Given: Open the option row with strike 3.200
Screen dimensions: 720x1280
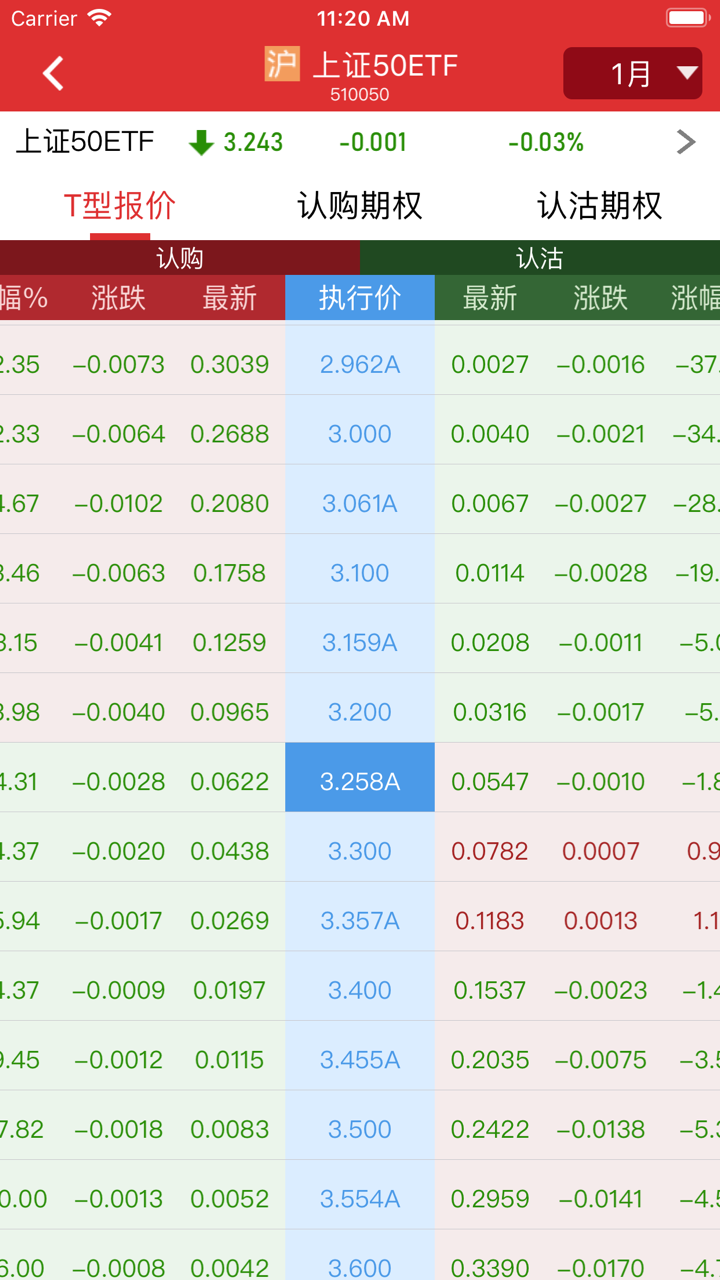Looking at the screenshot, I should click(360, 712).
